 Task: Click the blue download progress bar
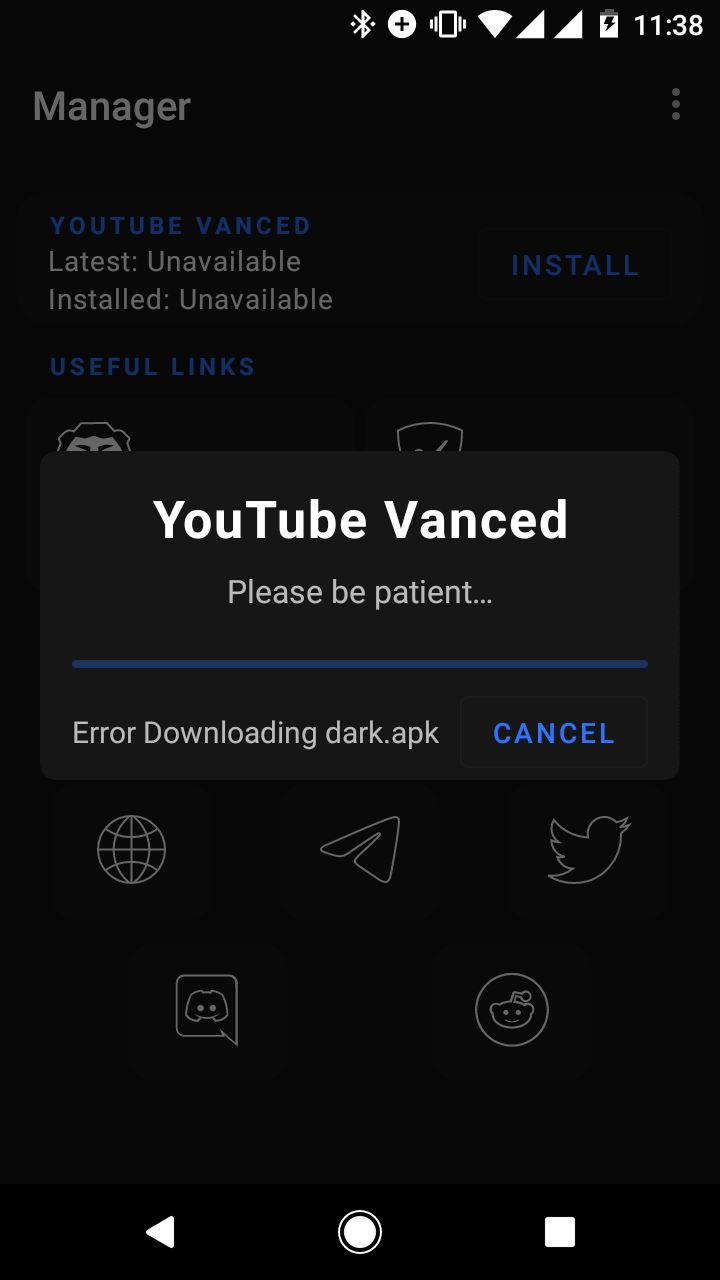pyautogui.click(x=360, y=663)
